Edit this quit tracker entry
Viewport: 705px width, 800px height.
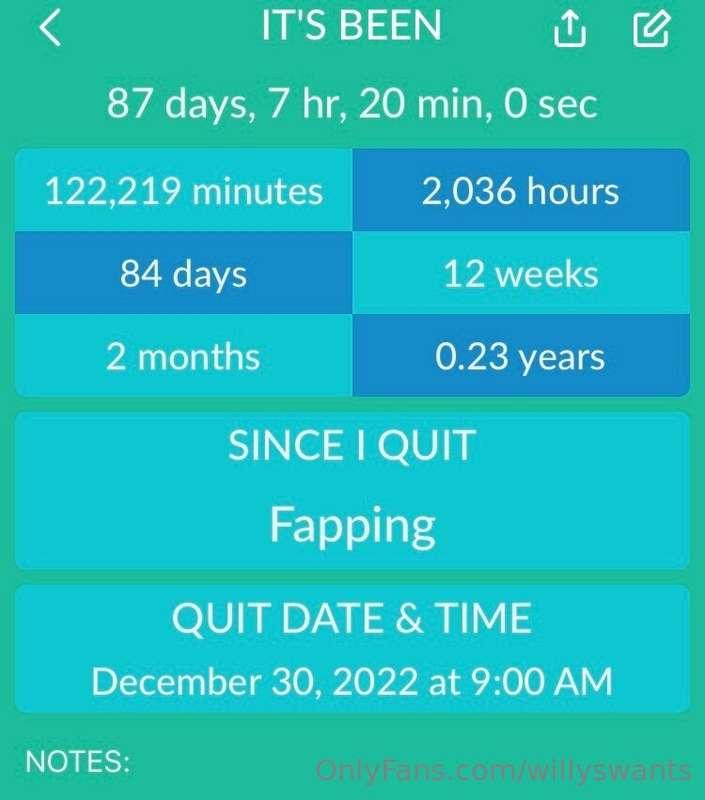coord(651,30)
